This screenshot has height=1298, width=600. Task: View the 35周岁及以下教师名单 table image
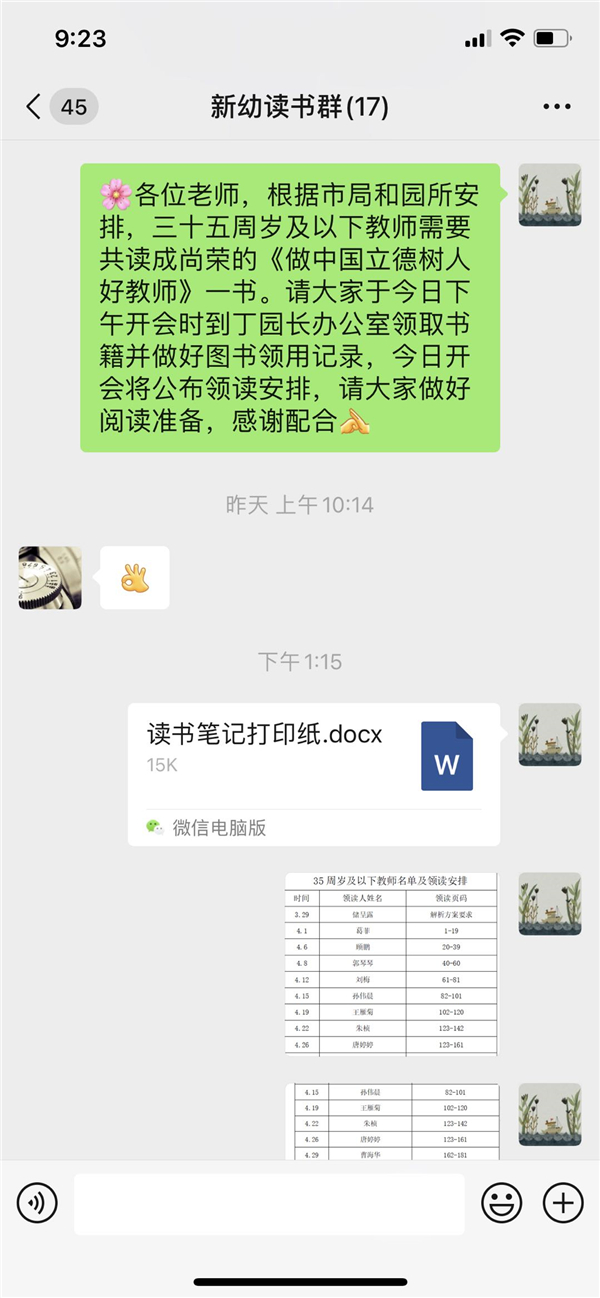point(391,963)
